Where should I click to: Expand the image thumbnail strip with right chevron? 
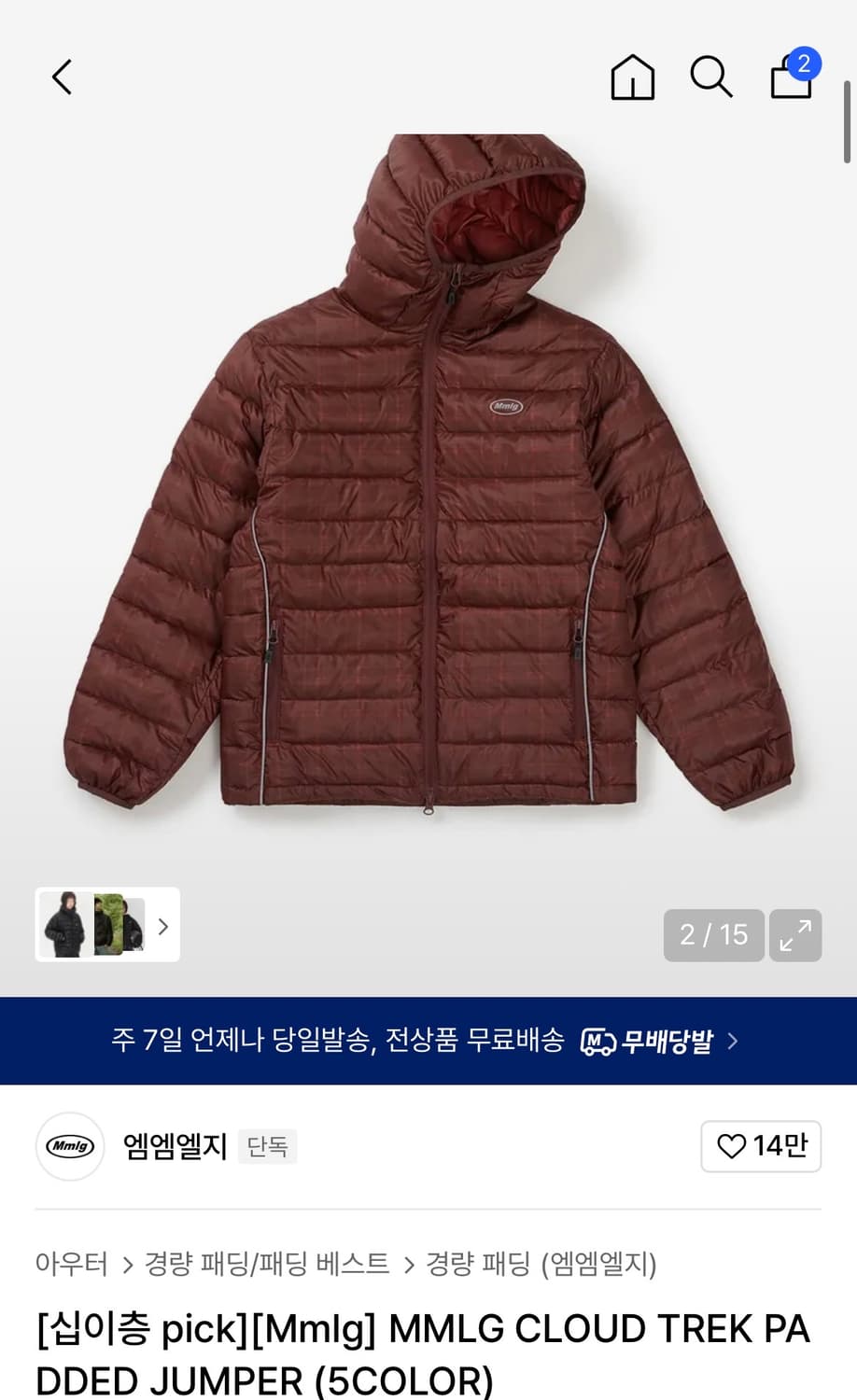[162, 926]
